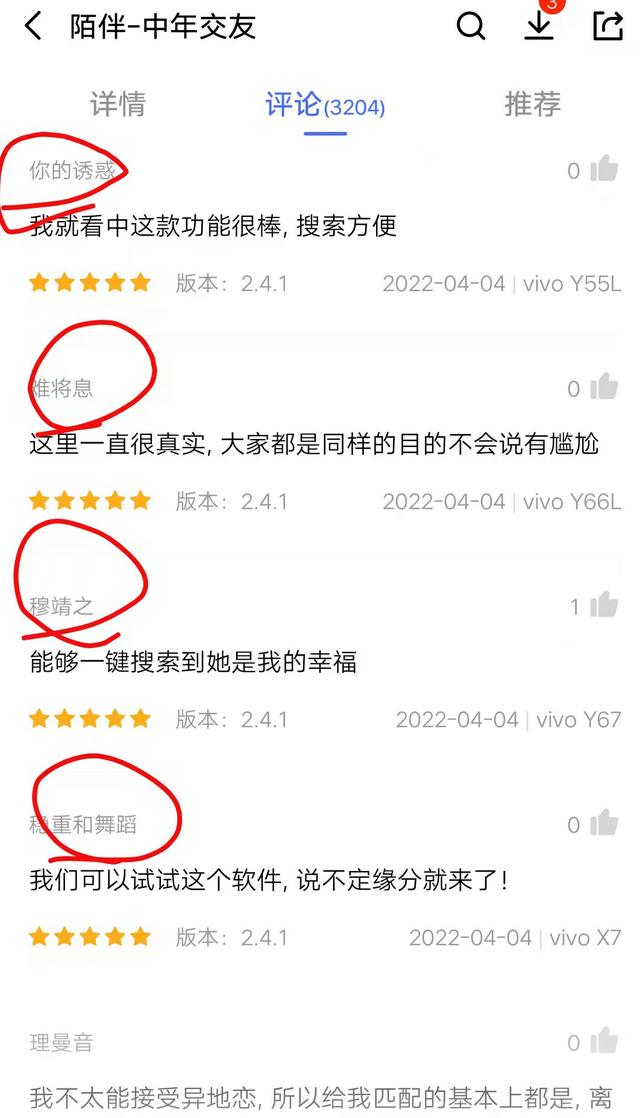Give a thumbs up to 穆靖之's review
The height and width of the screenshot is (1118, 640).
[x=604, y=605]
